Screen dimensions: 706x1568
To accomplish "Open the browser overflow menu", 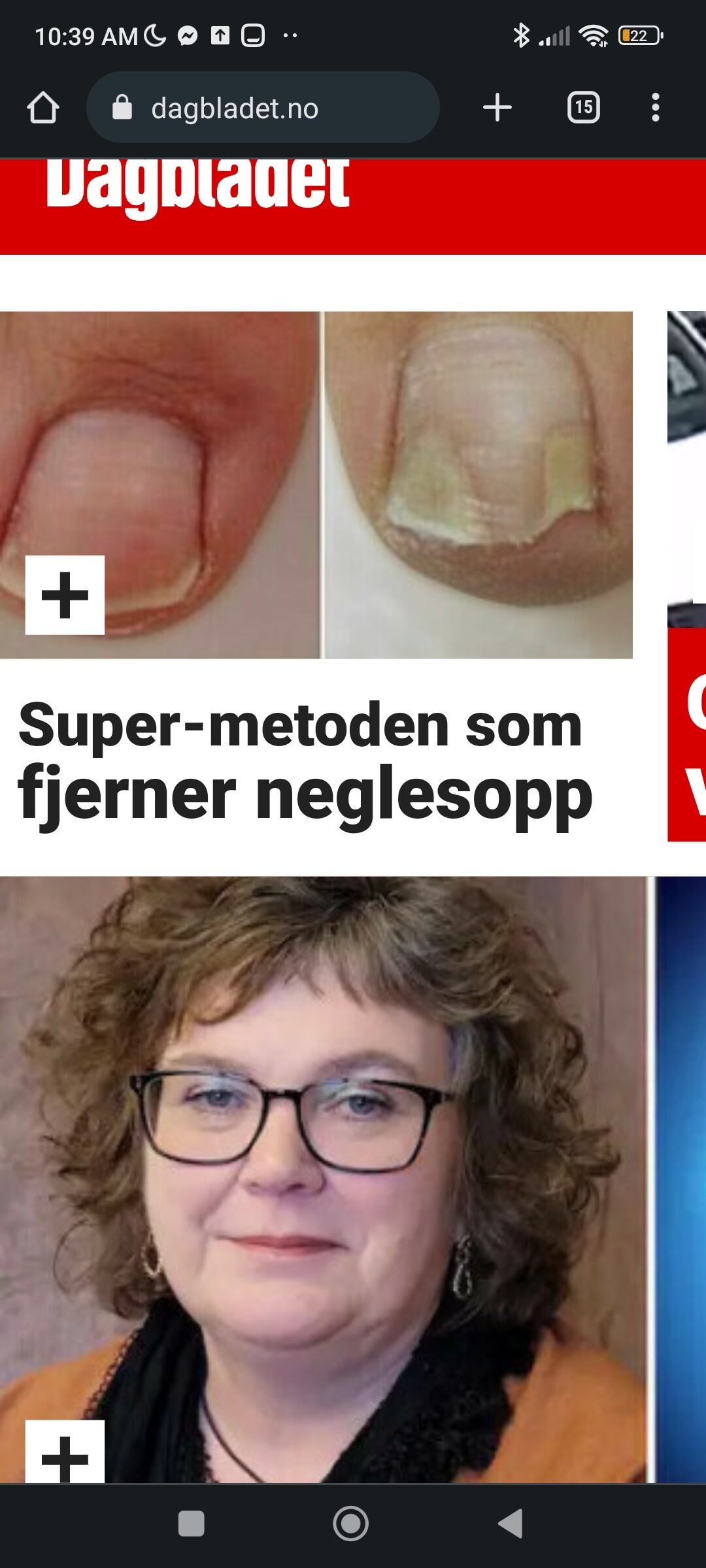I will (655, 108).
